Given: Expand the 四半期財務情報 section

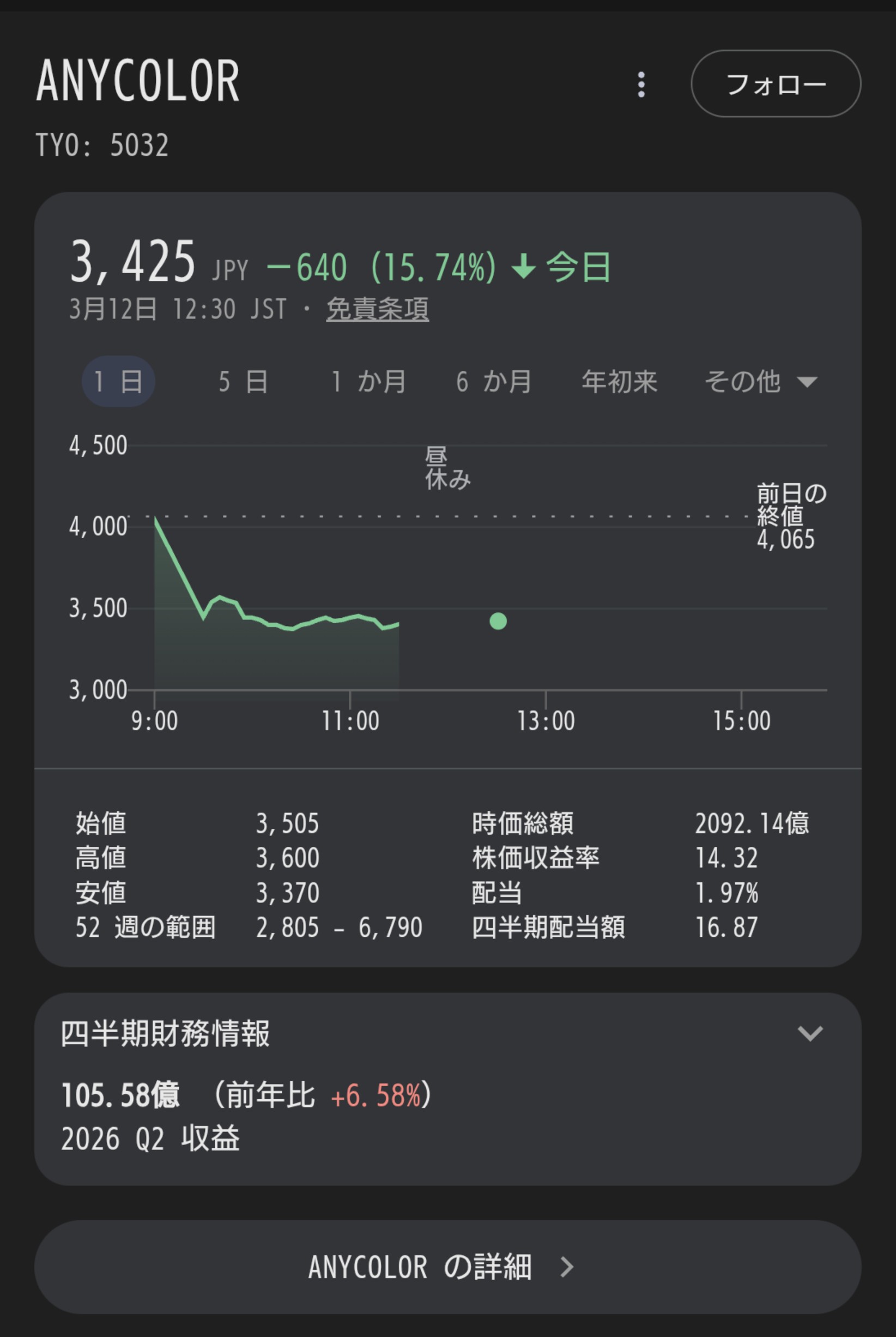Looking at the screenshot, I should point(809,1033).
